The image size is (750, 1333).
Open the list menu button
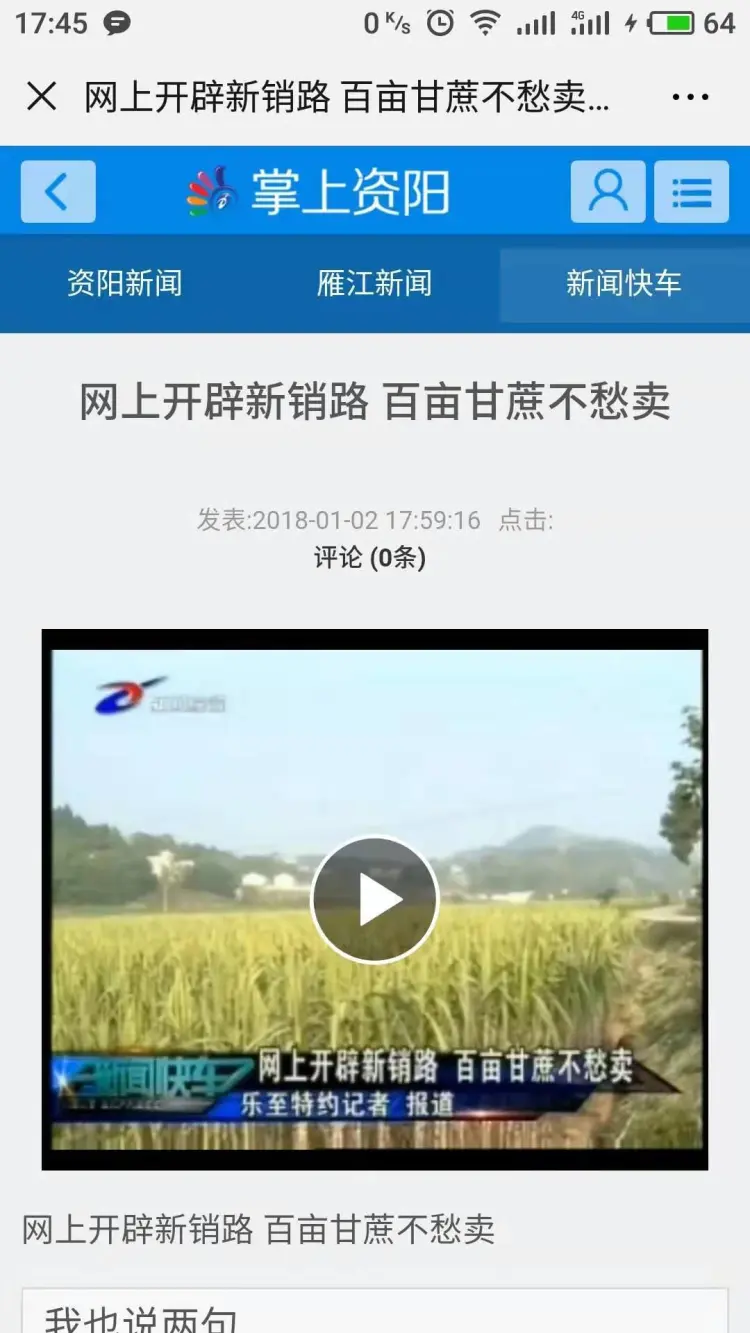click(691, 191)
